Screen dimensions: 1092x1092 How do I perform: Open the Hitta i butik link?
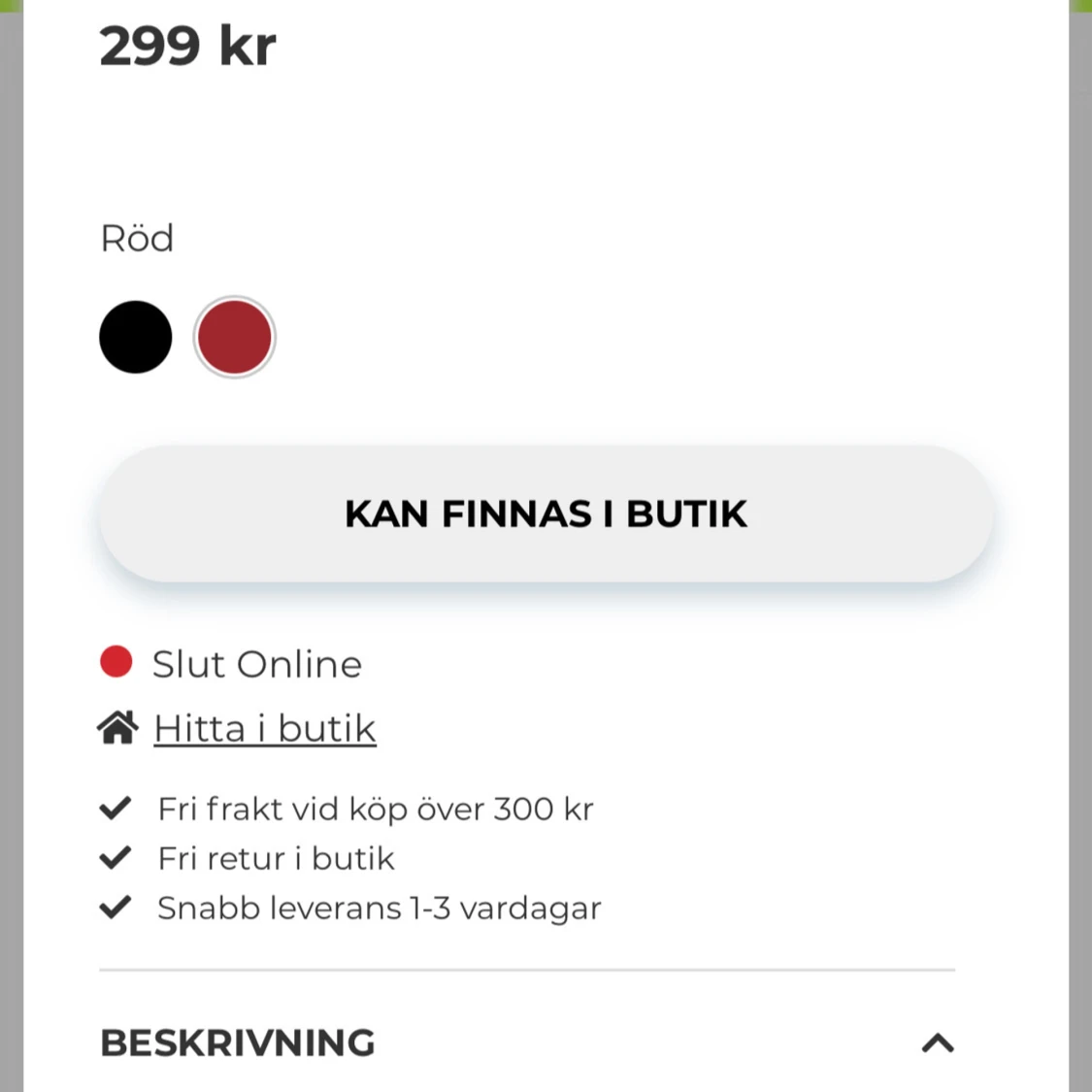click(264, 728)
